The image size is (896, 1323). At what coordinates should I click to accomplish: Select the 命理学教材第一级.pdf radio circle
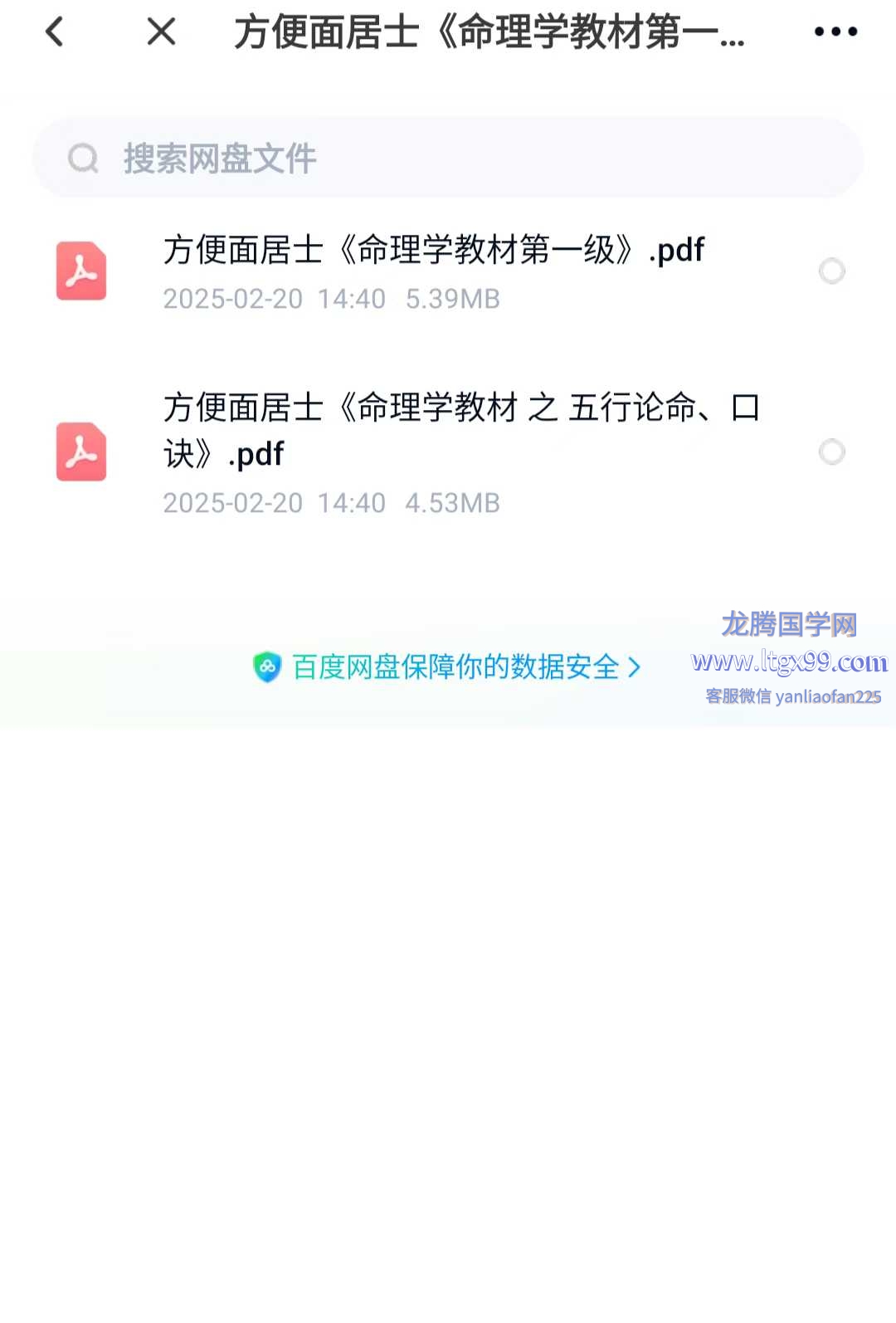831,271
